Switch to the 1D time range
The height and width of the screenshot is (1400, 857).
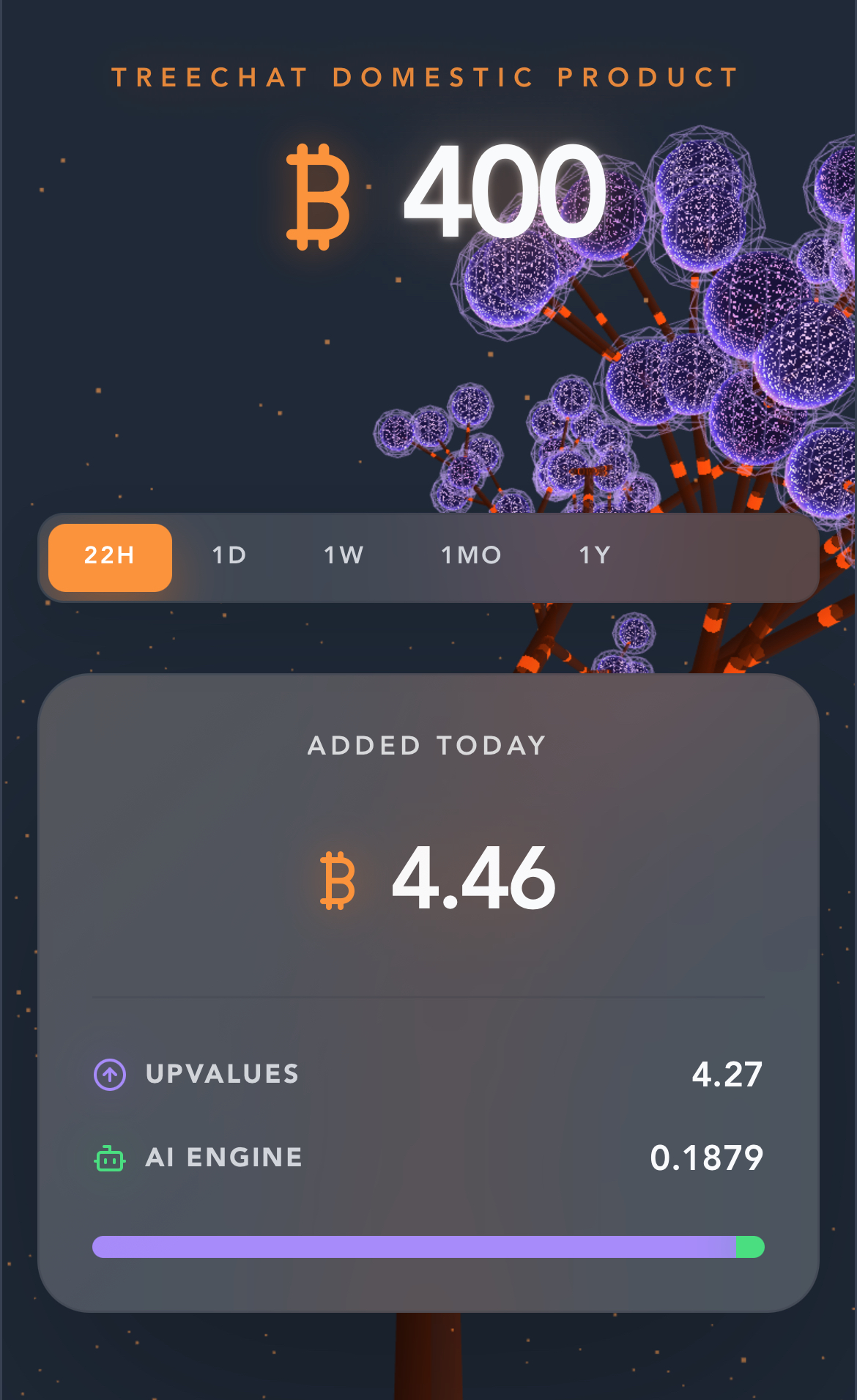229,555
